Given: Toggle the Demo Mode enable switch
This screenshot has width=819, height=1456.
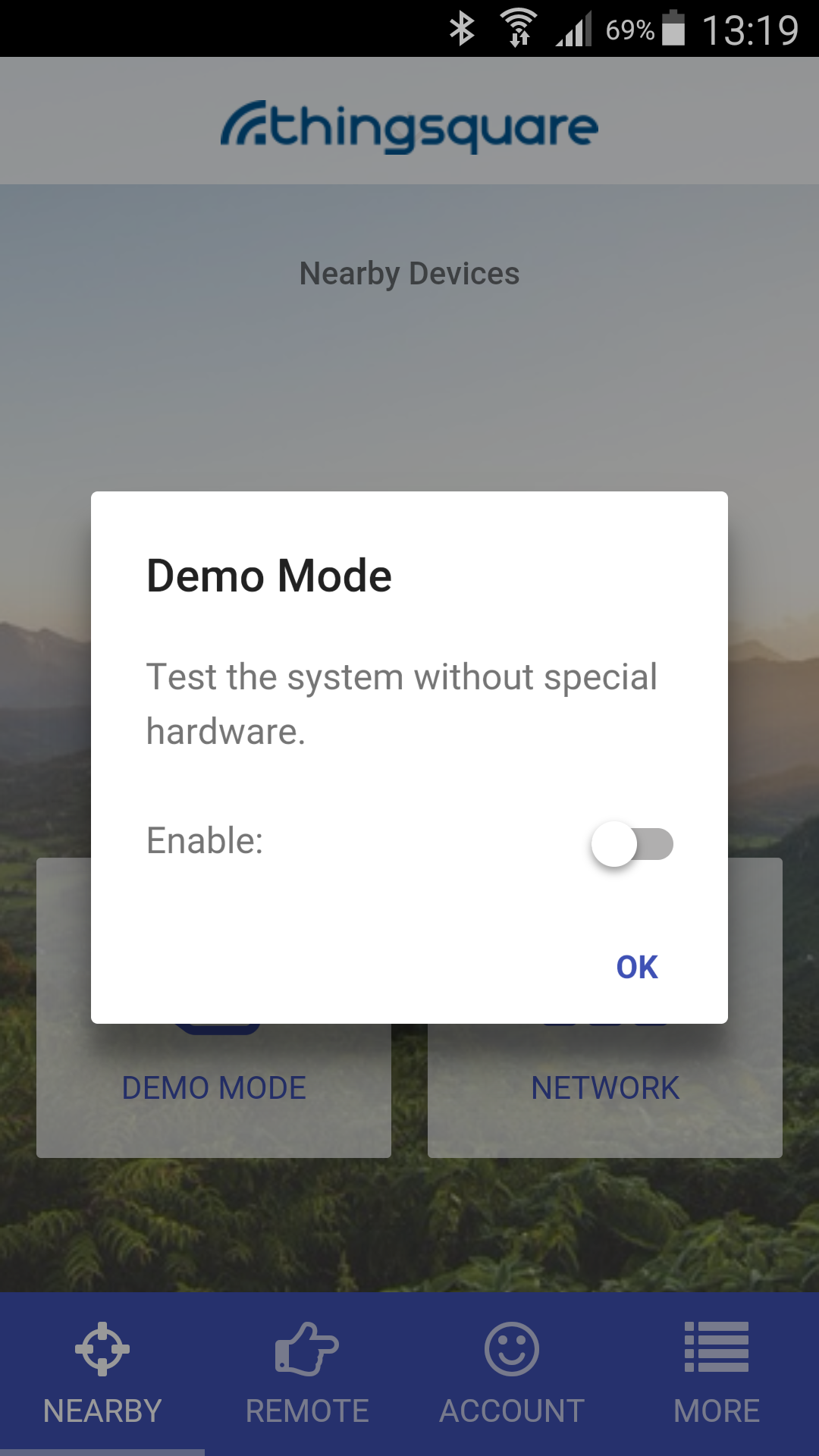Looking at the screenshot, I should click(x=632, y=844).
